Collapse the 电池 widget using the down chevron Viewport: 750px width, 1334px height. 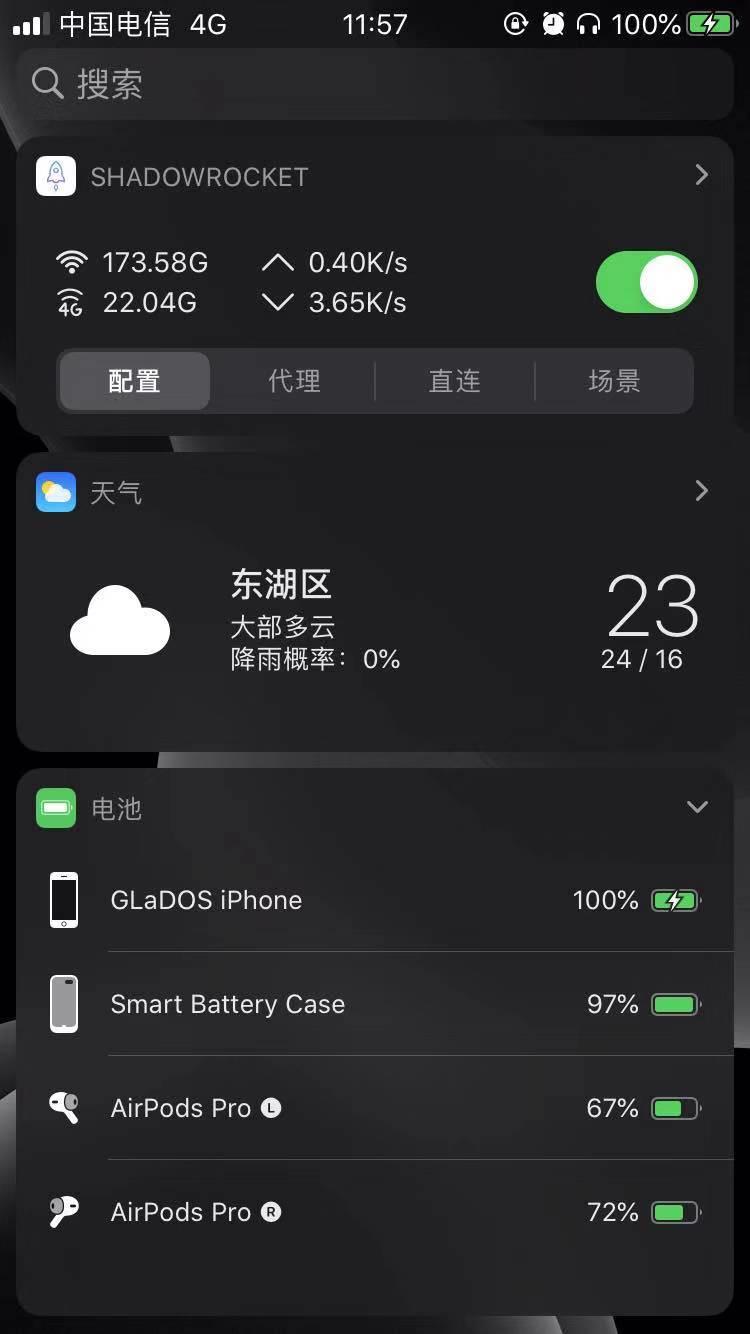click(698, 806)
